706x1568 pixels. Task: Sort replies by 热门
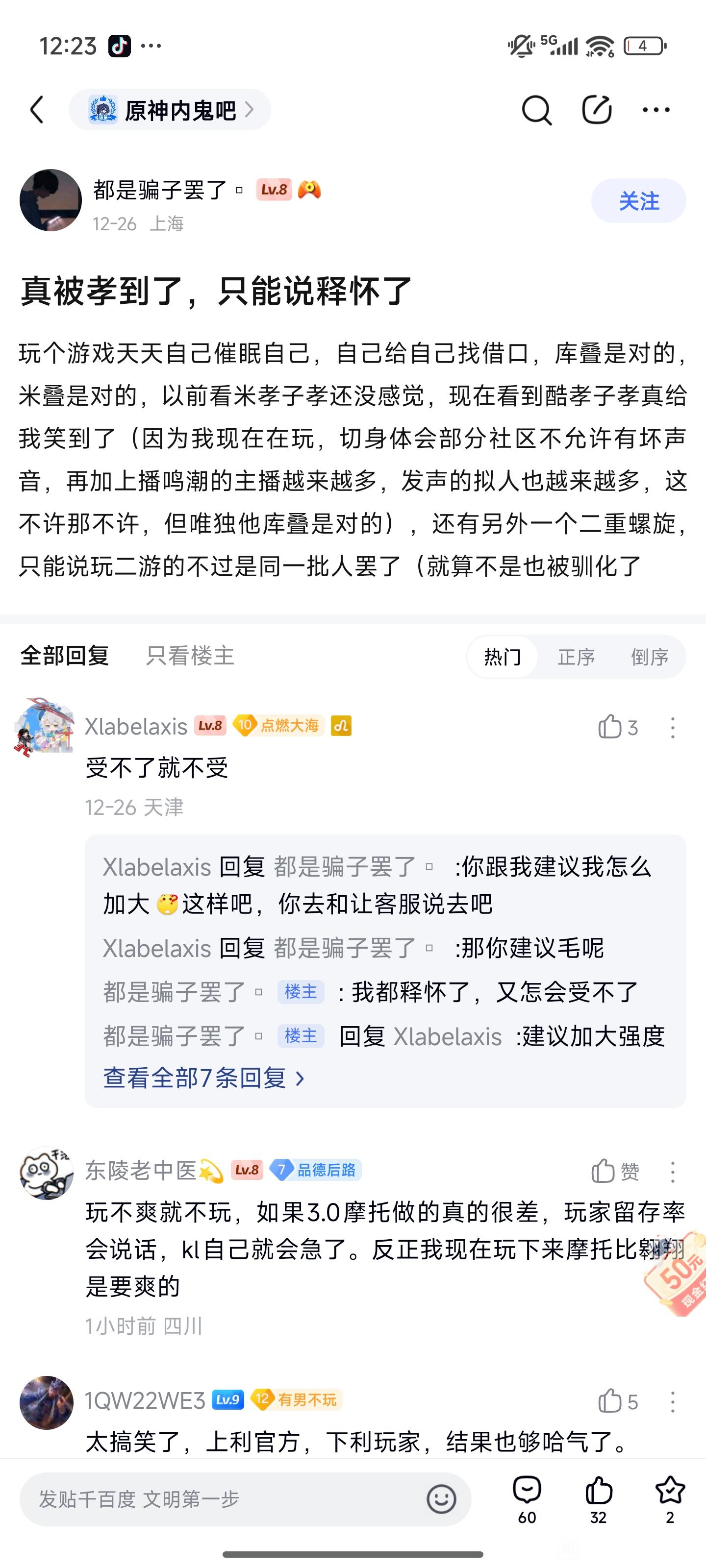coord(503,657)
